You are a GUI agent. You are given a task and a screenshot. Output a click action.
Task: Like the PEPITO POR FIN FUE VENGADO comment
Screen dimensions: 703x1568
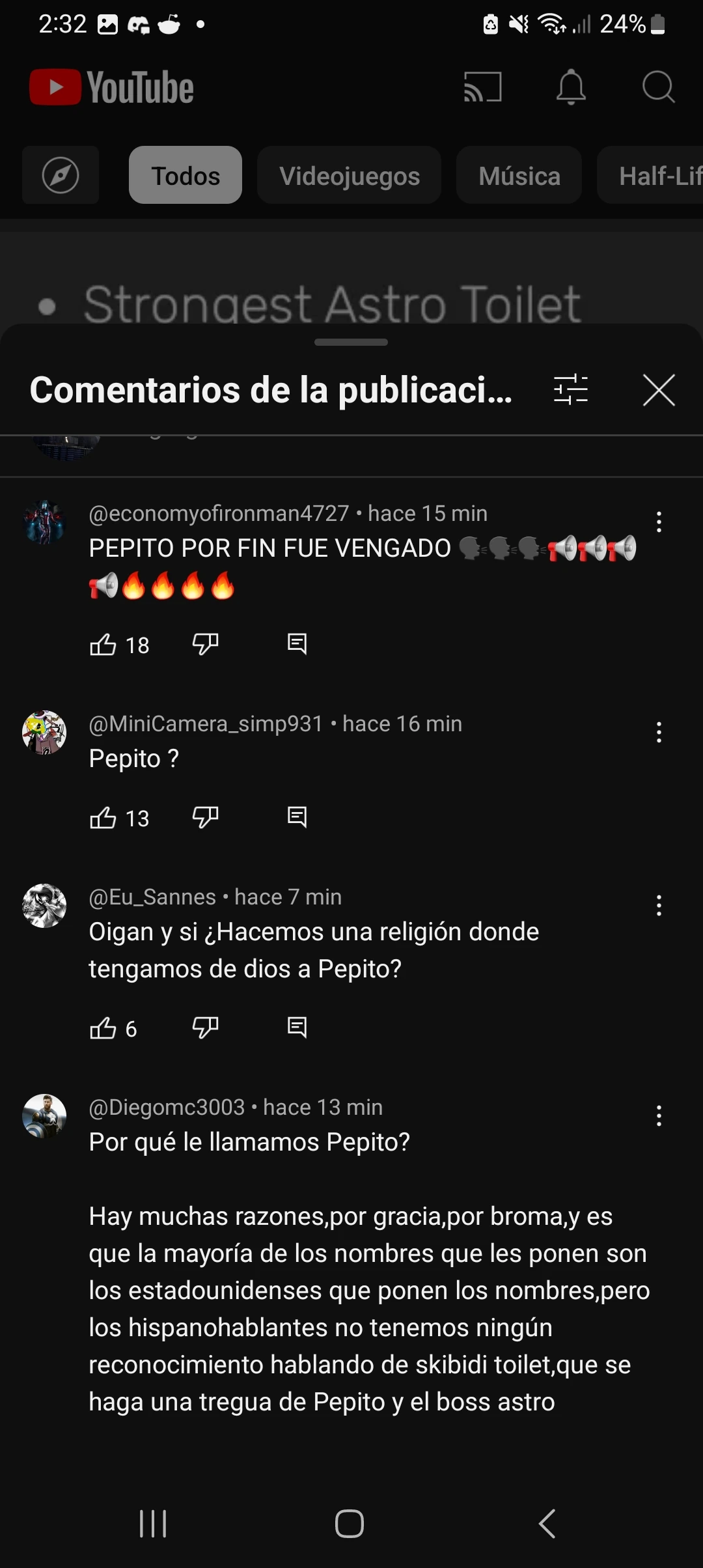click(x=103, y=645)
